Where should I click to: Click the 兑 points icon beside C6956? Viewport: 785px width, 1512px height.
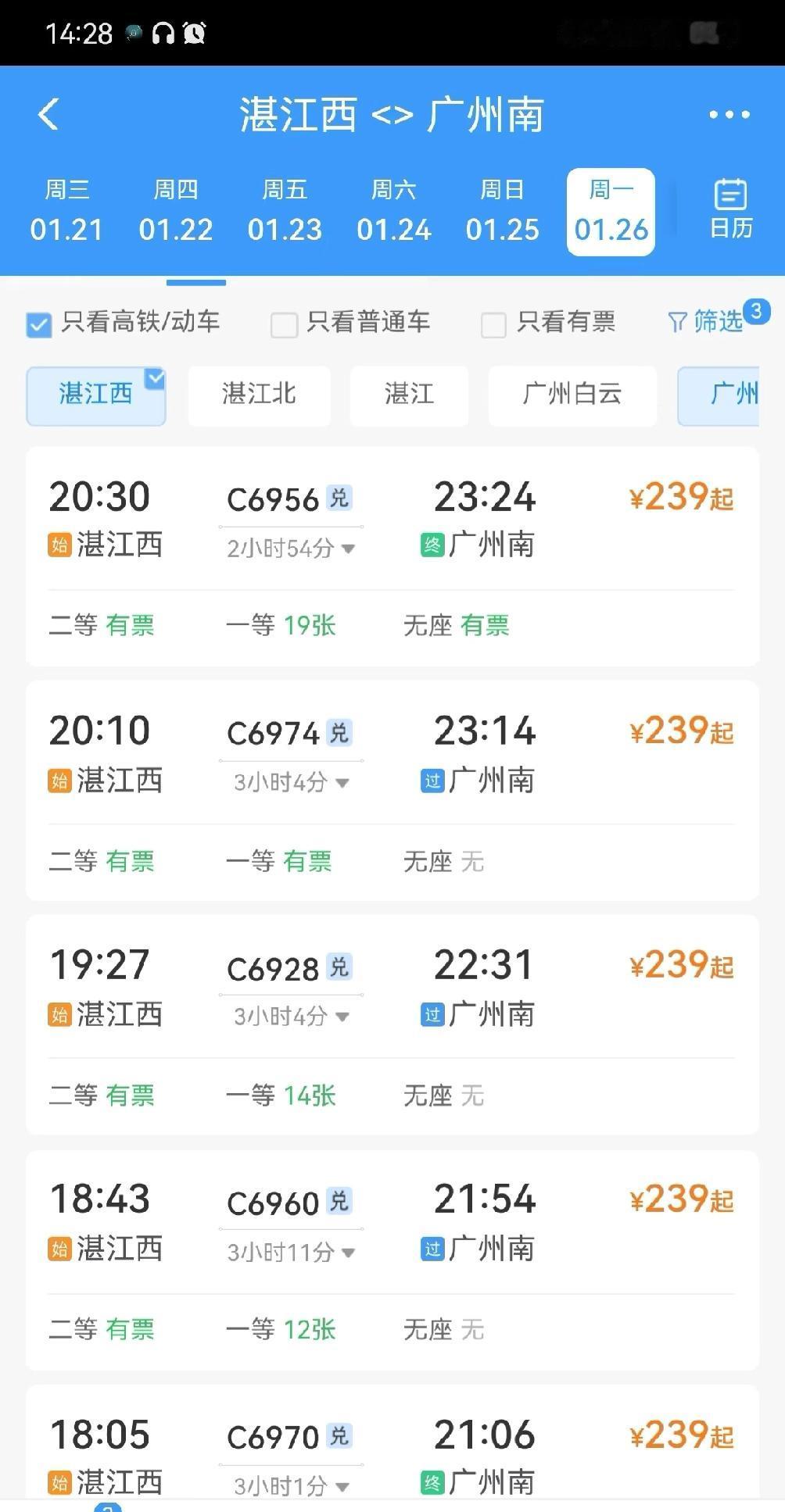[342, 497]
